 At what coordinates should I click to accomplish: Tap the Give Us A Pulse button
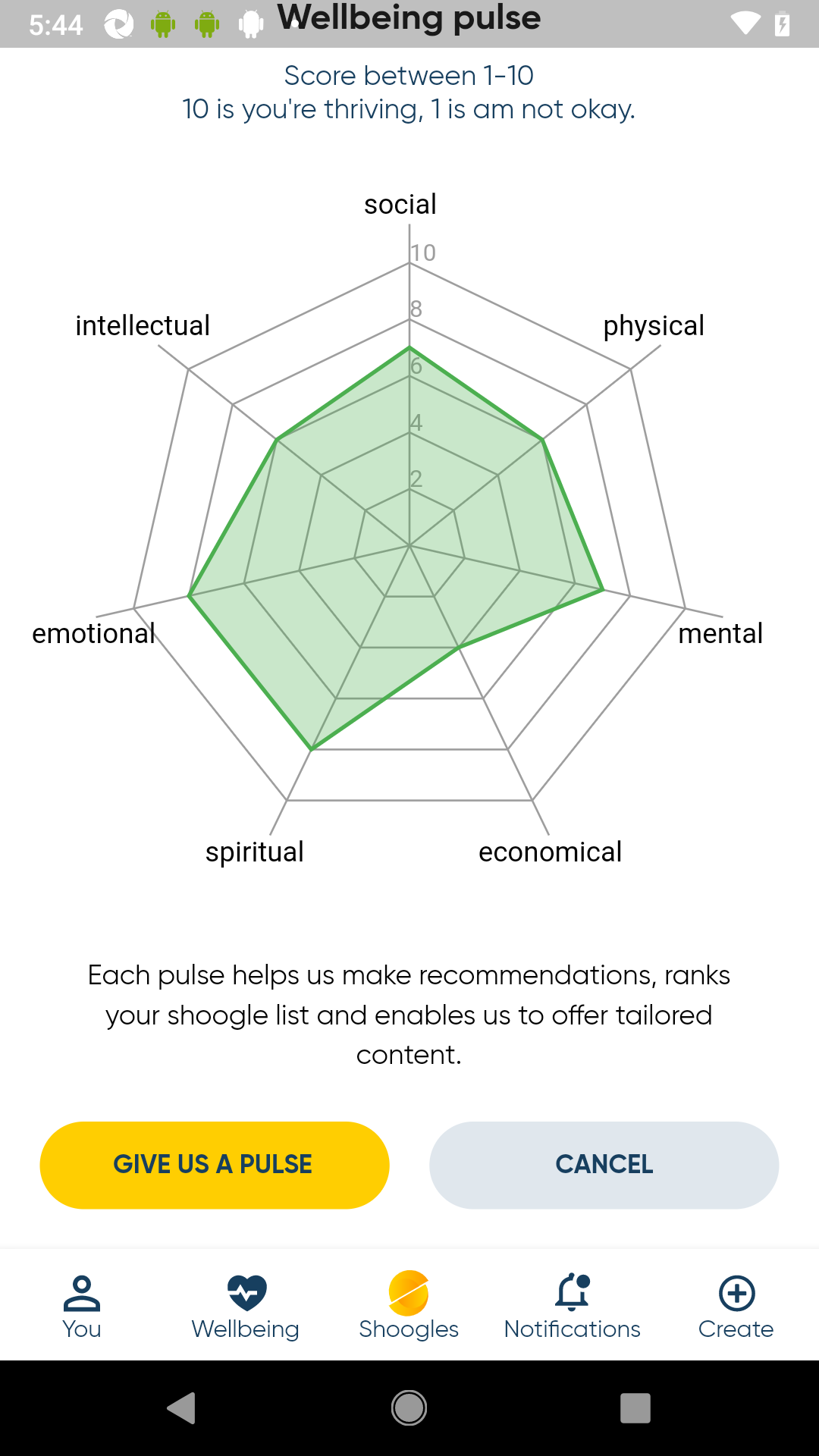pyautogui.click(x=214, y=1165)
